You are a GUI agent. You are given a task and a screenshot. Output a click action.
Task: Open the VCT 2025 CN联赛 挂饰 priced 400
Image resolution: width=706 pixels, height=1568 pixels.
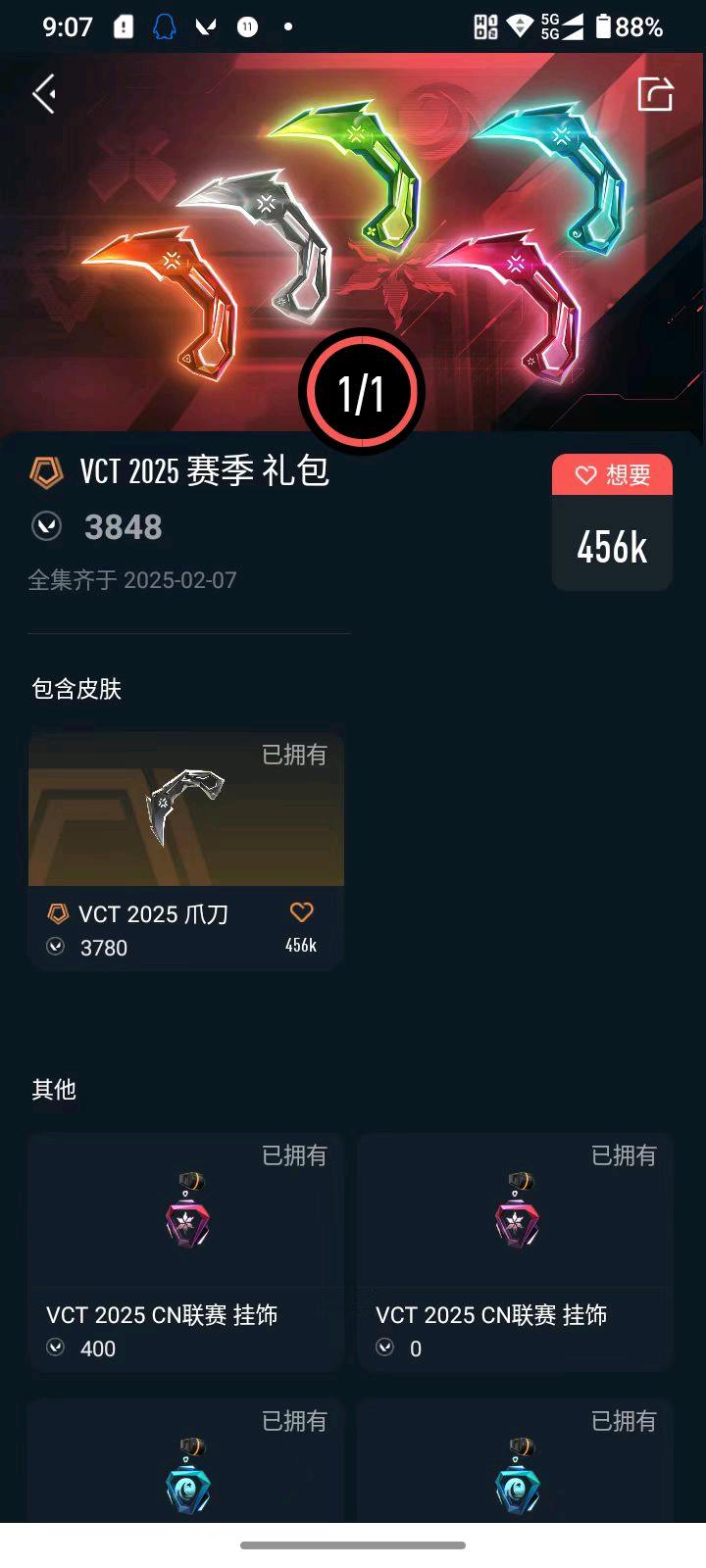click(x=186, y=1251)
